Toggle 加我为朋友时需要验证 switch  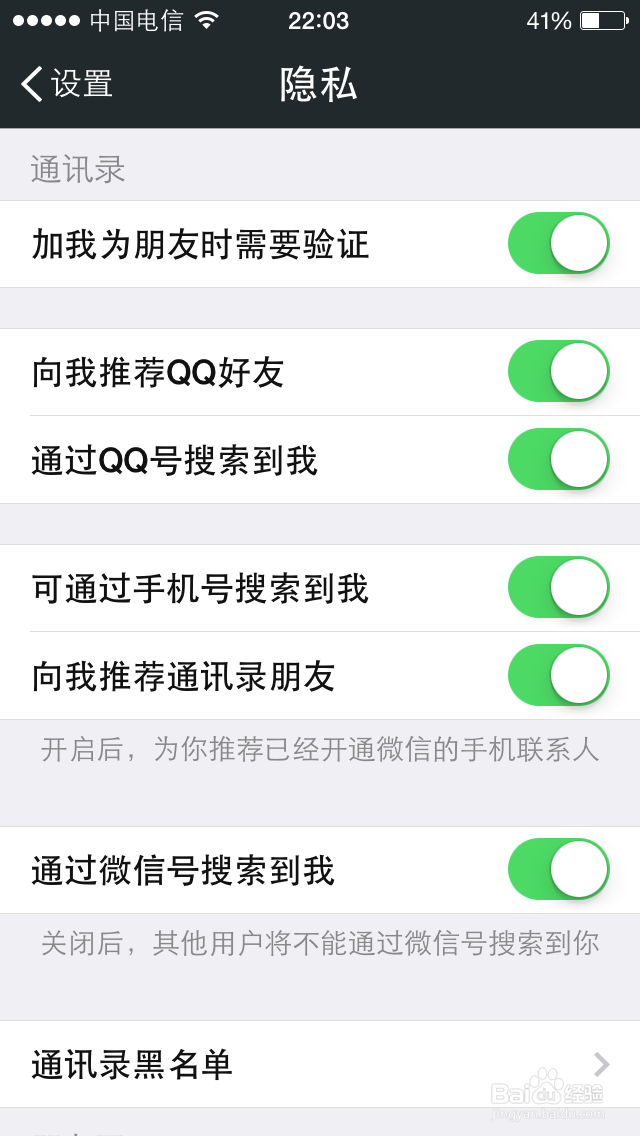[x=558, y=243]
